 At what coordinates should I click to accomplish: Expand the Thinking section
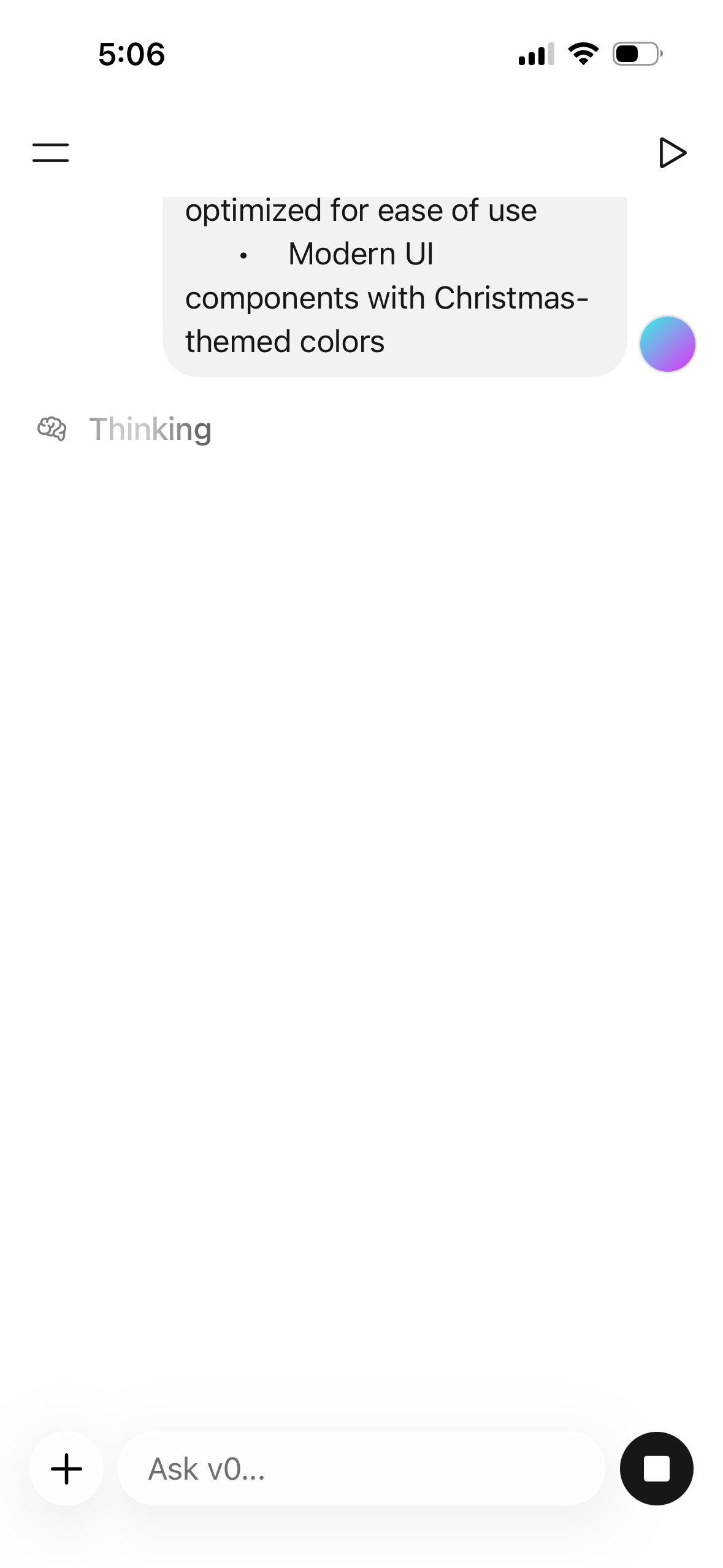(x=150, y=429)
